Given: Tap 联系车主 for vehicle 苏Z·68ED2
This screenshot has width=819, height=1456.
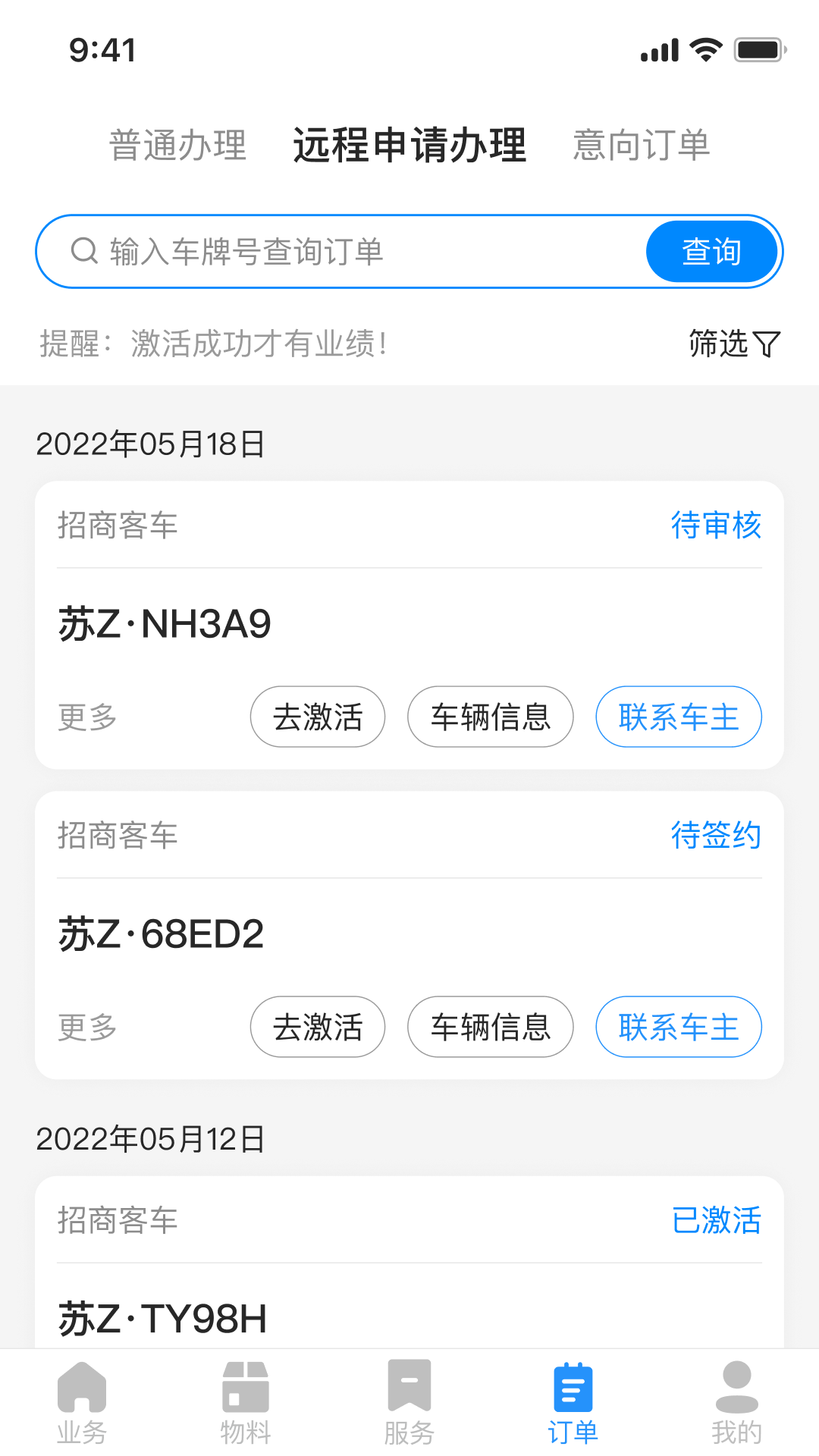Looking at the screenshot, I should pos(677,1027).
